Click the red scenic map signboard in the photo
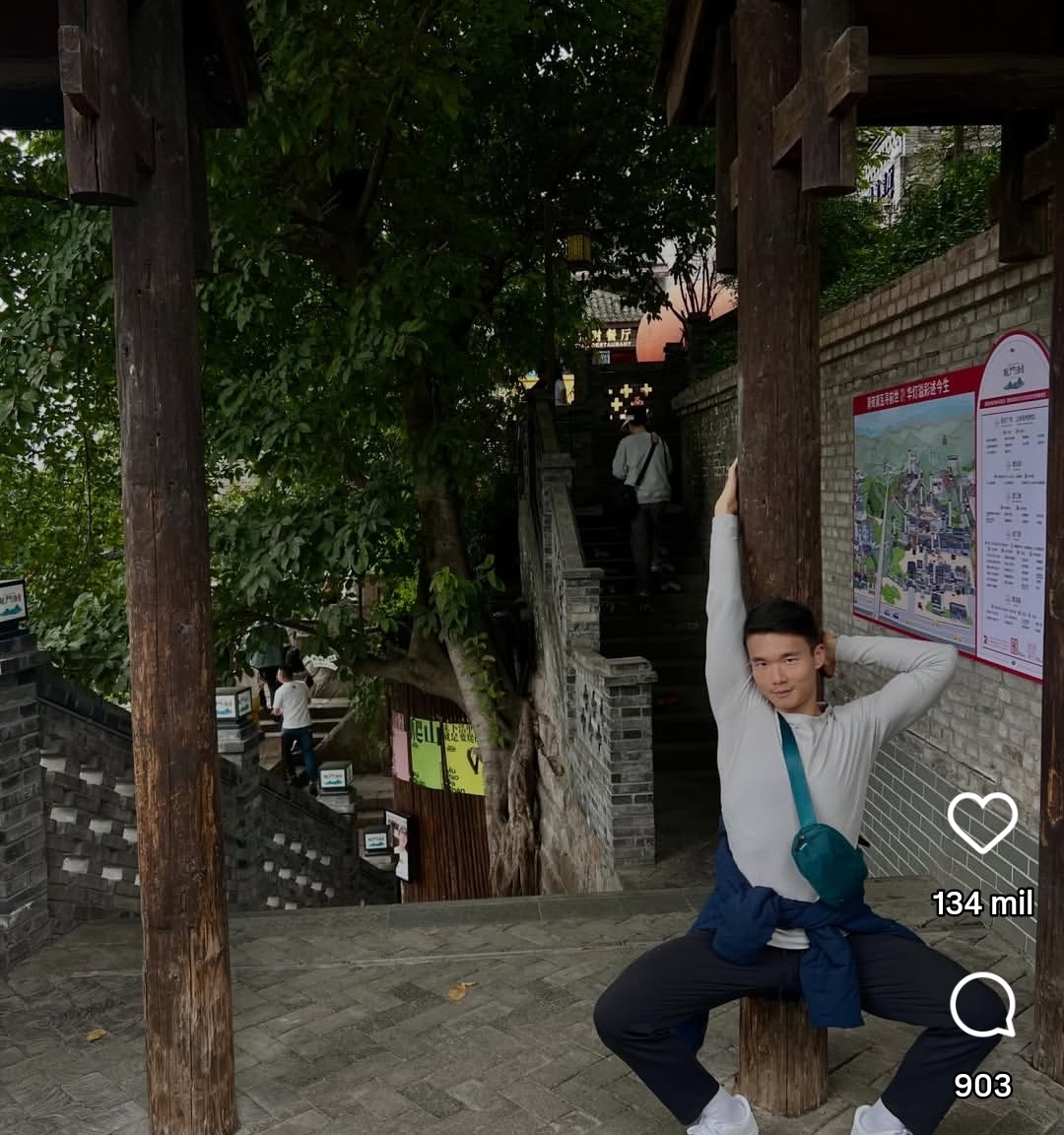 pos(946,502)
